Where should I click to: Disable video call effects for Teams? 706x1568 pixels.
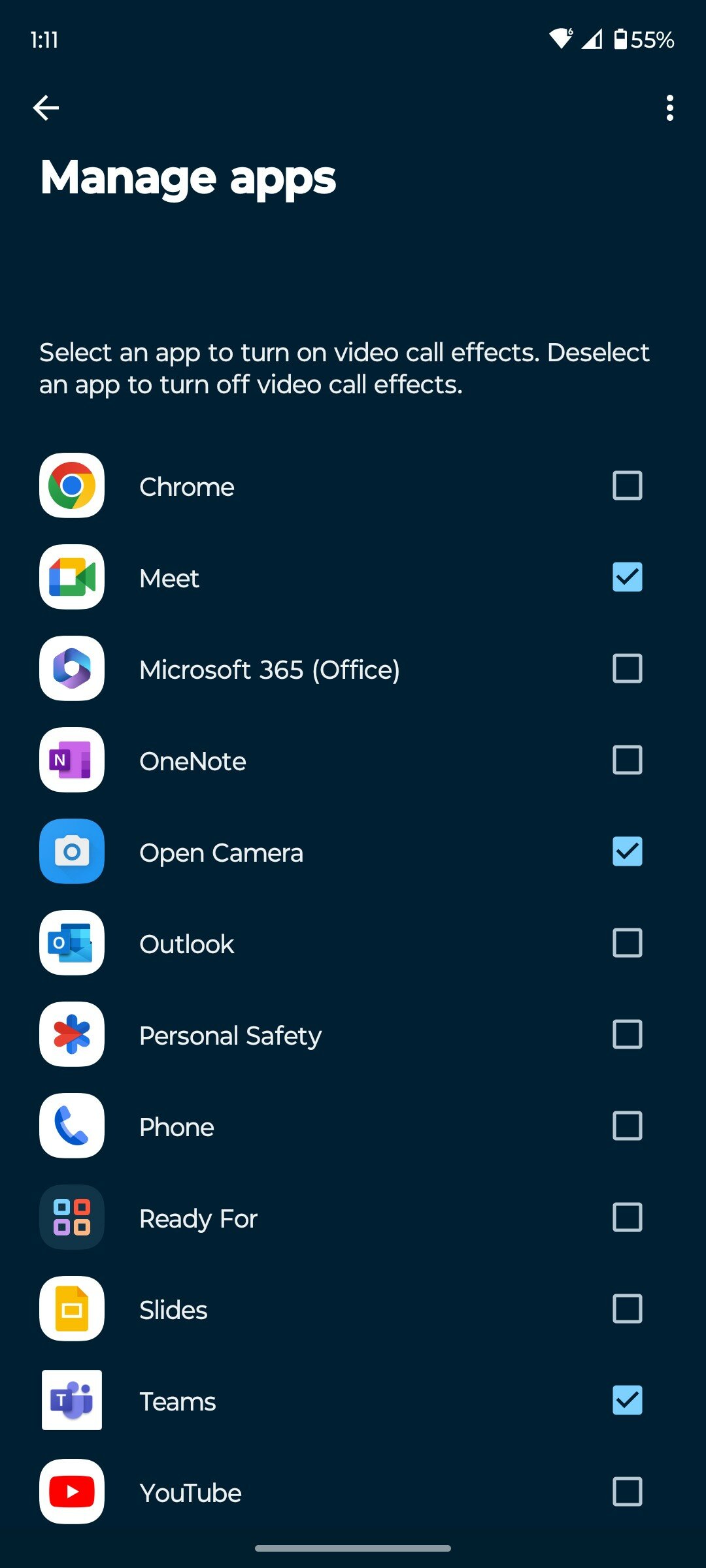627,1400
